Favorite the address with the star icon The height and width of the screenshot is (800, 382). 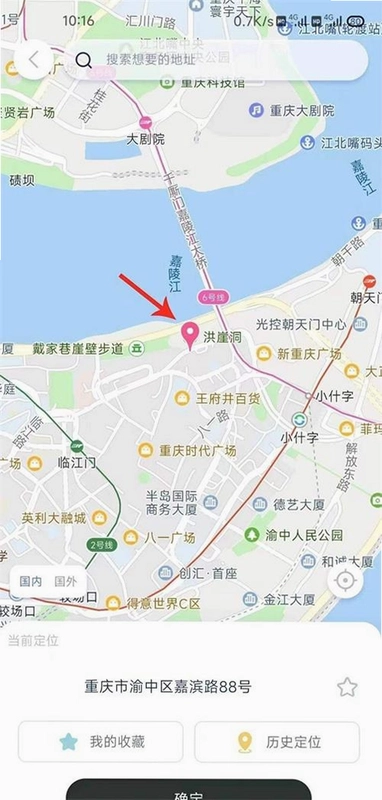(347, 687)
